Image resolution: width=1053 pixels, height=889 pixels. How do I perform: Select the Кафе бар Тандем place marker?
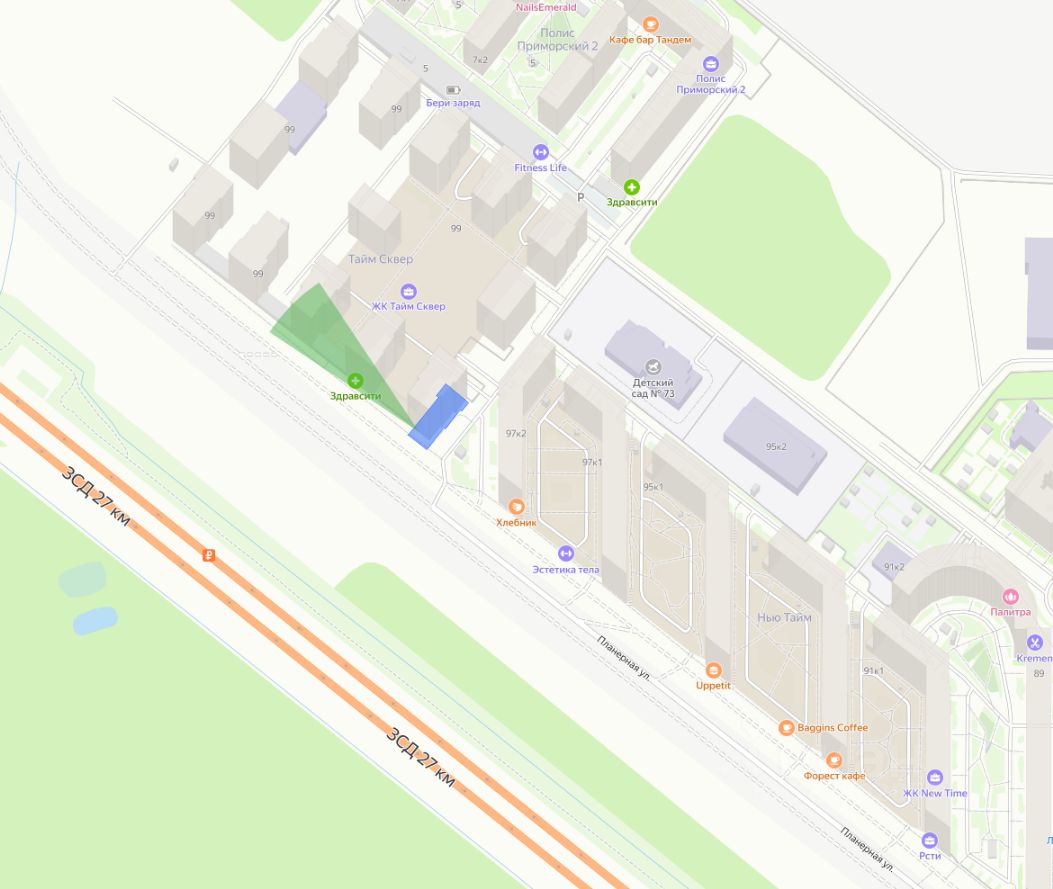coord(650,24)
